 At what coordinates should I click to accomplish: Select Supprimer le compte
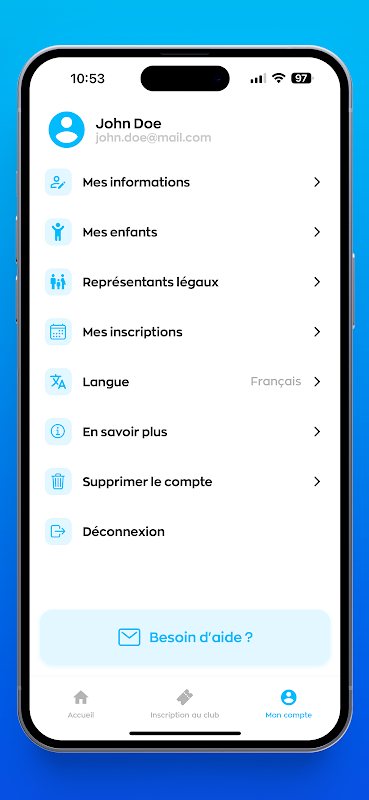tap(184, 482)
